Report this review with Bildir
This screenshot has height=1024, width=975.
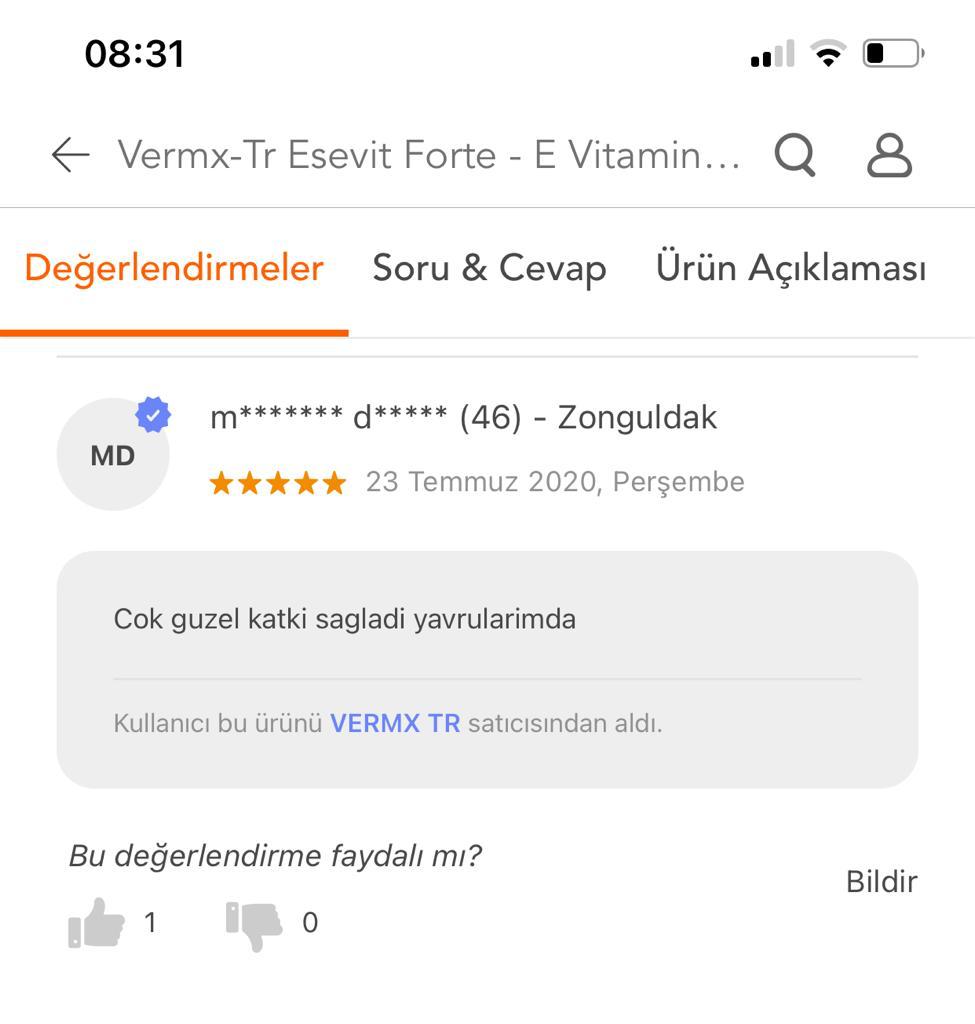coord(881,882)
